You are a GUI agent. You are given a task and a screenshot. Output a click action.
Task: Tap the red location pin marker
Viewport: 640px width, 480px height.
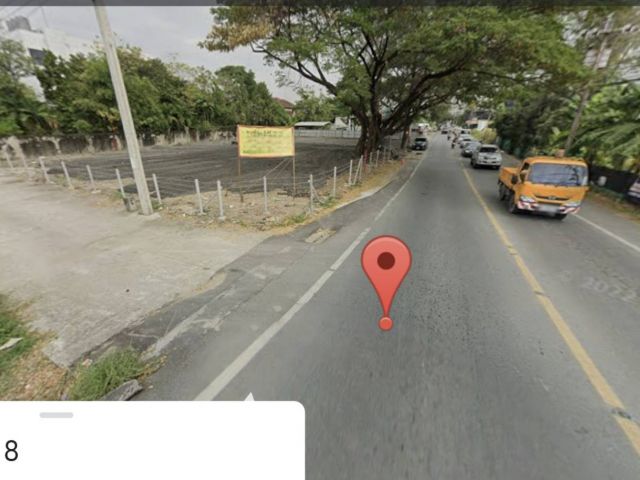pos(386,266)
